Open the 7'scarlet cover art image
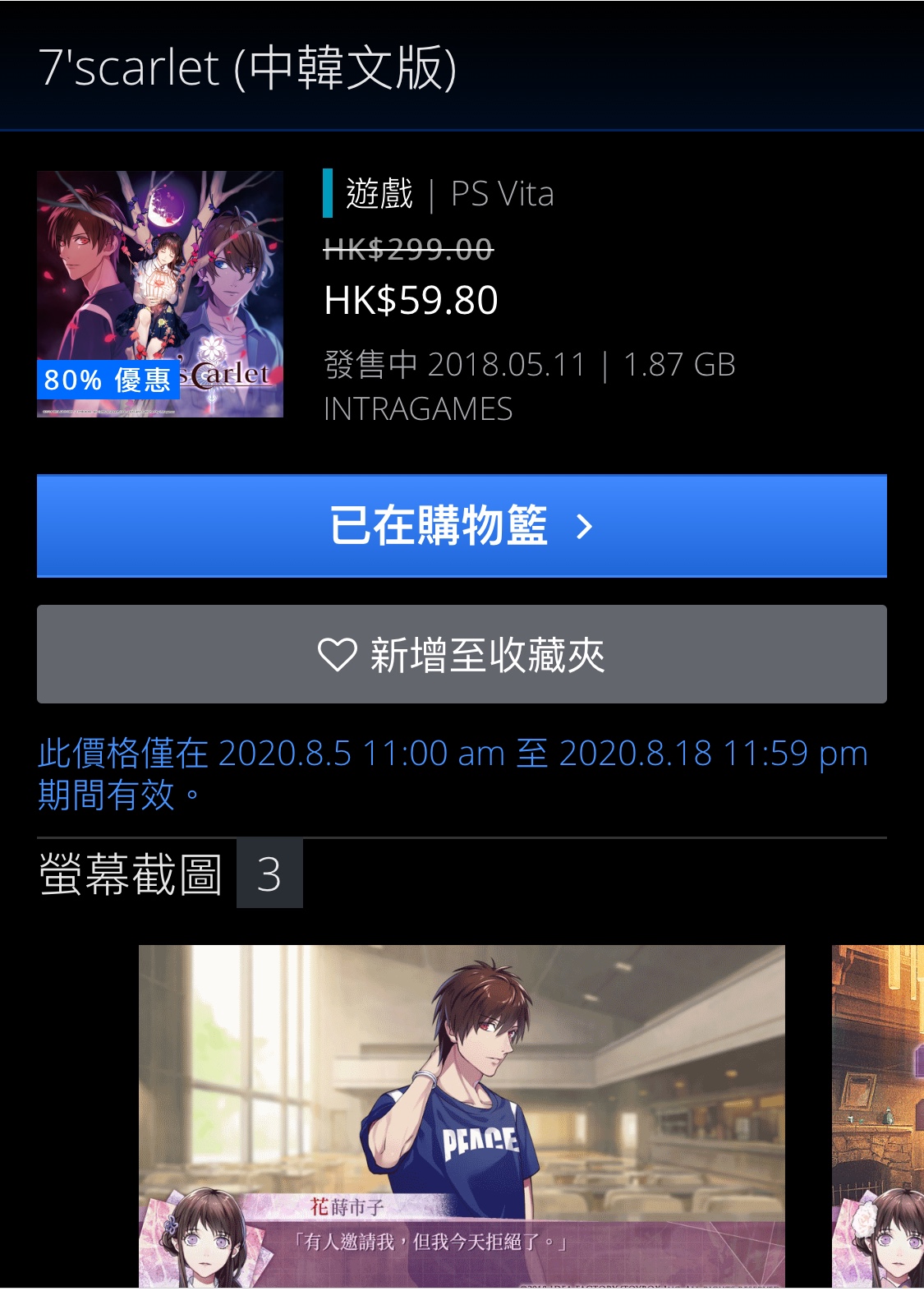This screenshot has height=1291, width=924. (x=160, y=293)
